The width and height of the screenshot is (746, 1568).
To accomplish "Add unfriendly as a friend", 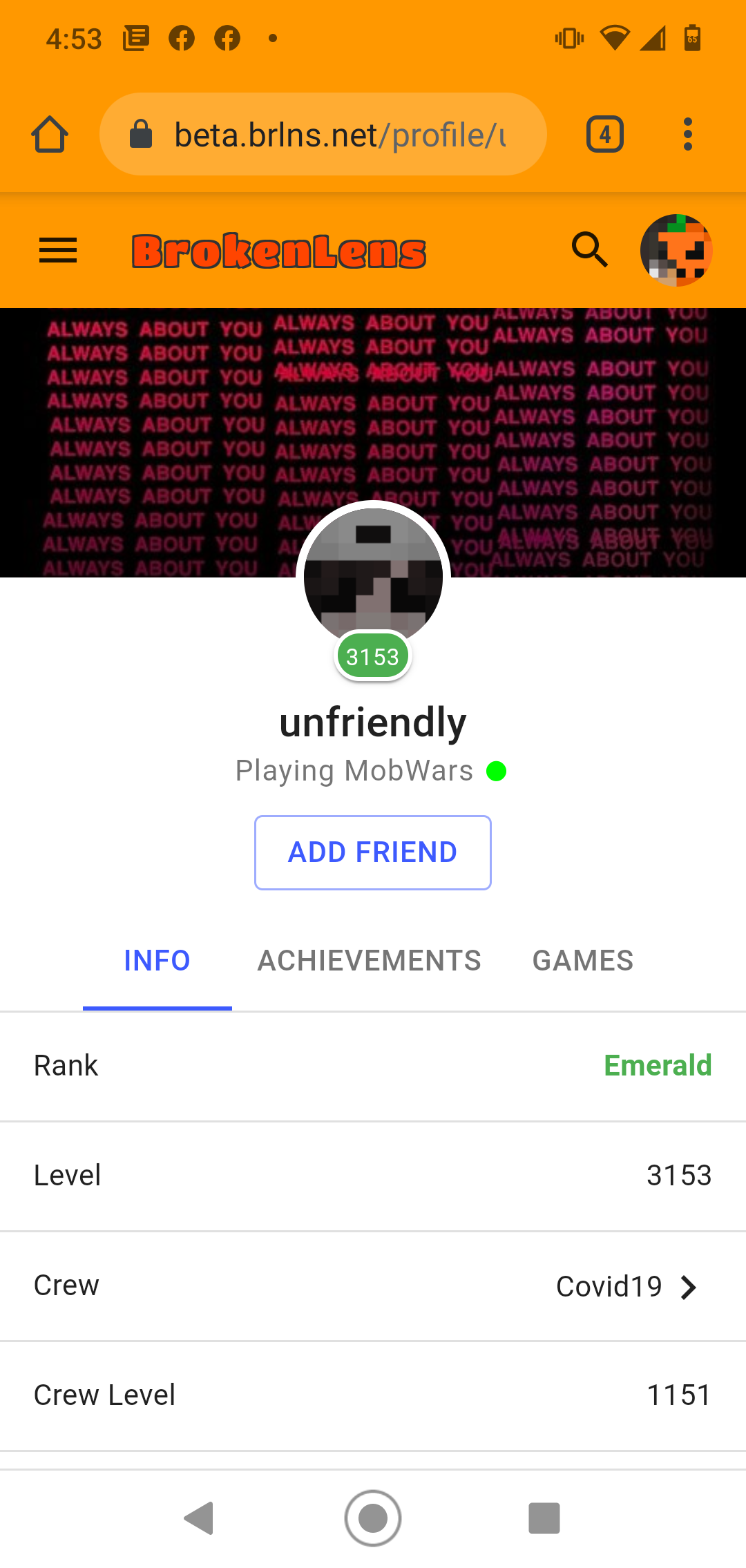I will click(x=373, y=852).
